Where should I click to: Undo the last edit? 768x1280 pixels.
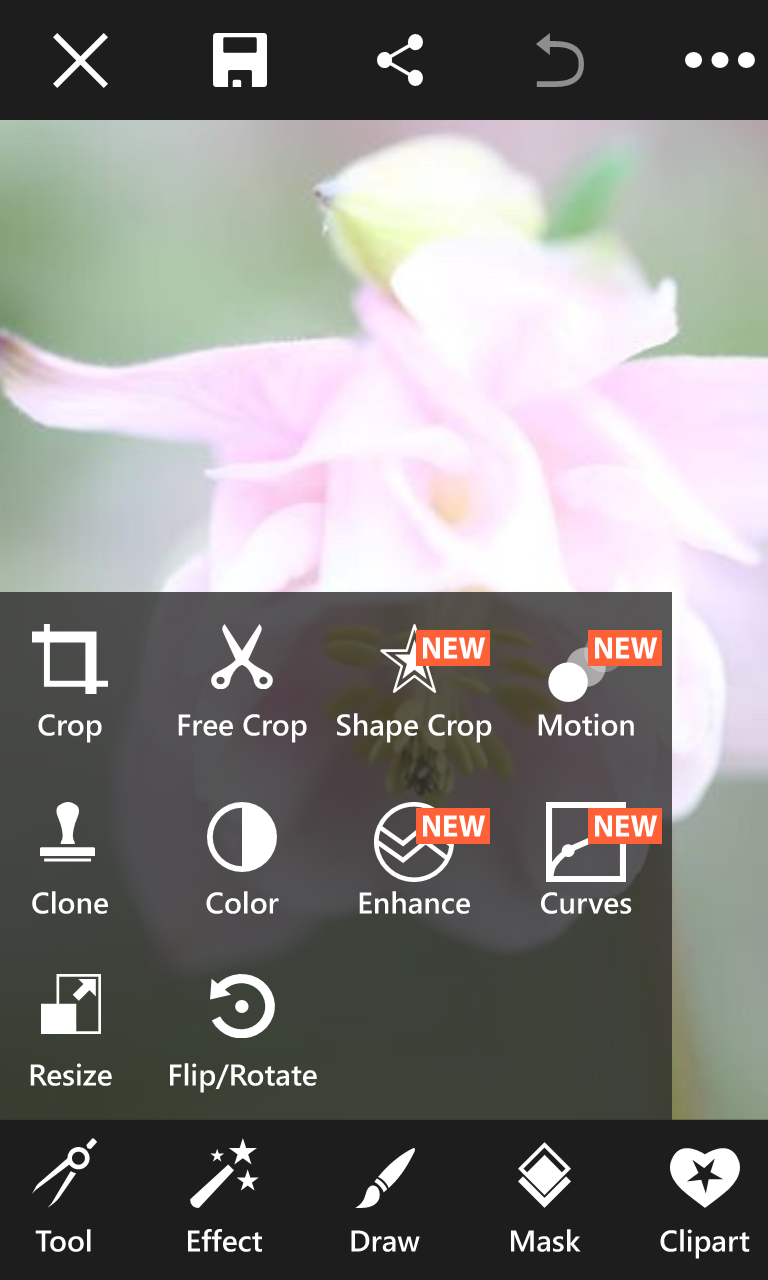[x=559, y=60]
